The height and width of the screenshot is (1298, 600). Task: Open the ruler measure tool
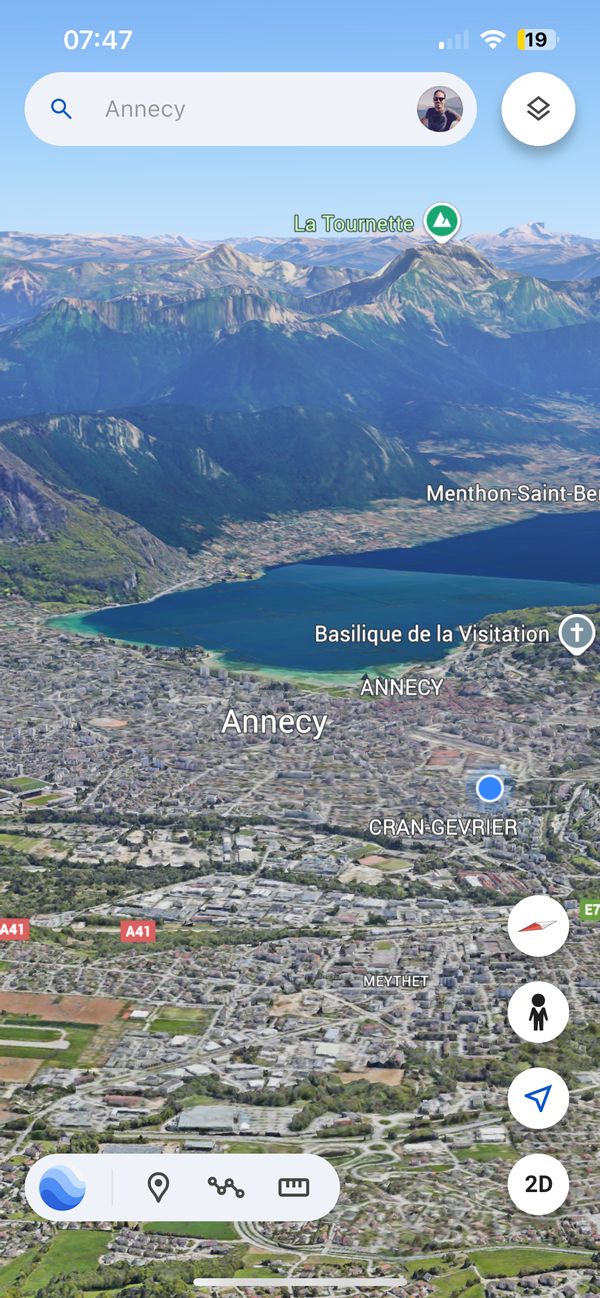[293, 1188]
